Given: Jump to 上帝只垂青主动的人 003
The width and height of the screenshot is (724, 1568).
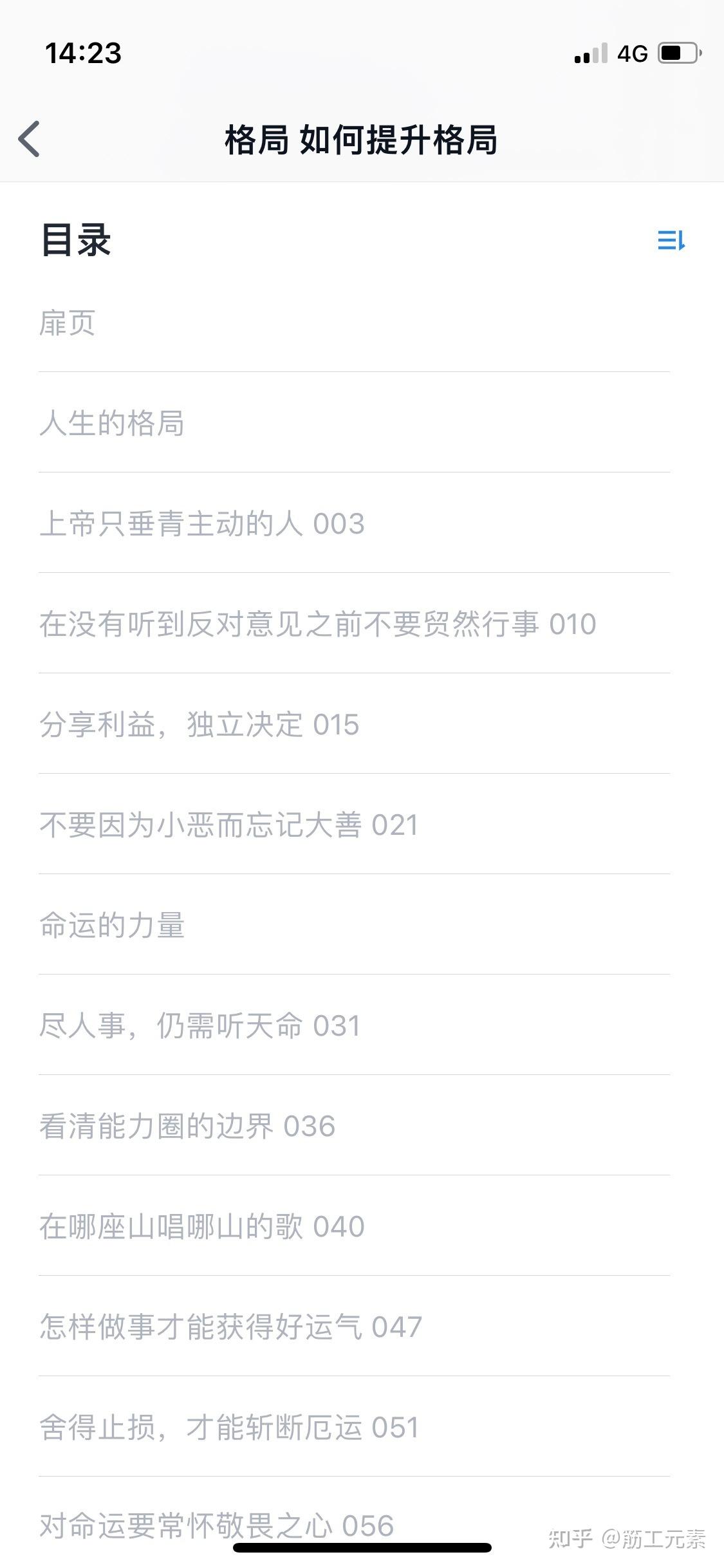Looking at the screenshot, I should pos(202,523).
